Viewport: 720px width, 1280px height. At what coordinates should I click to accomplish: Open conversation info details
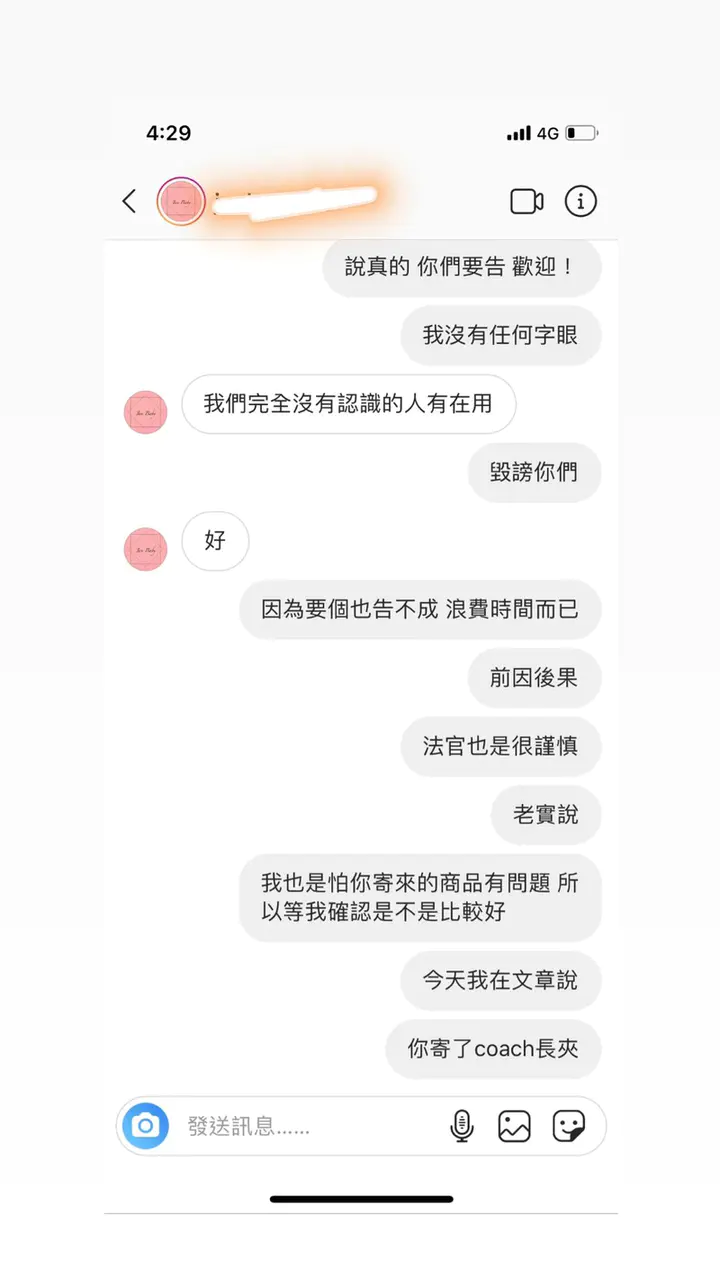(580, 201)
